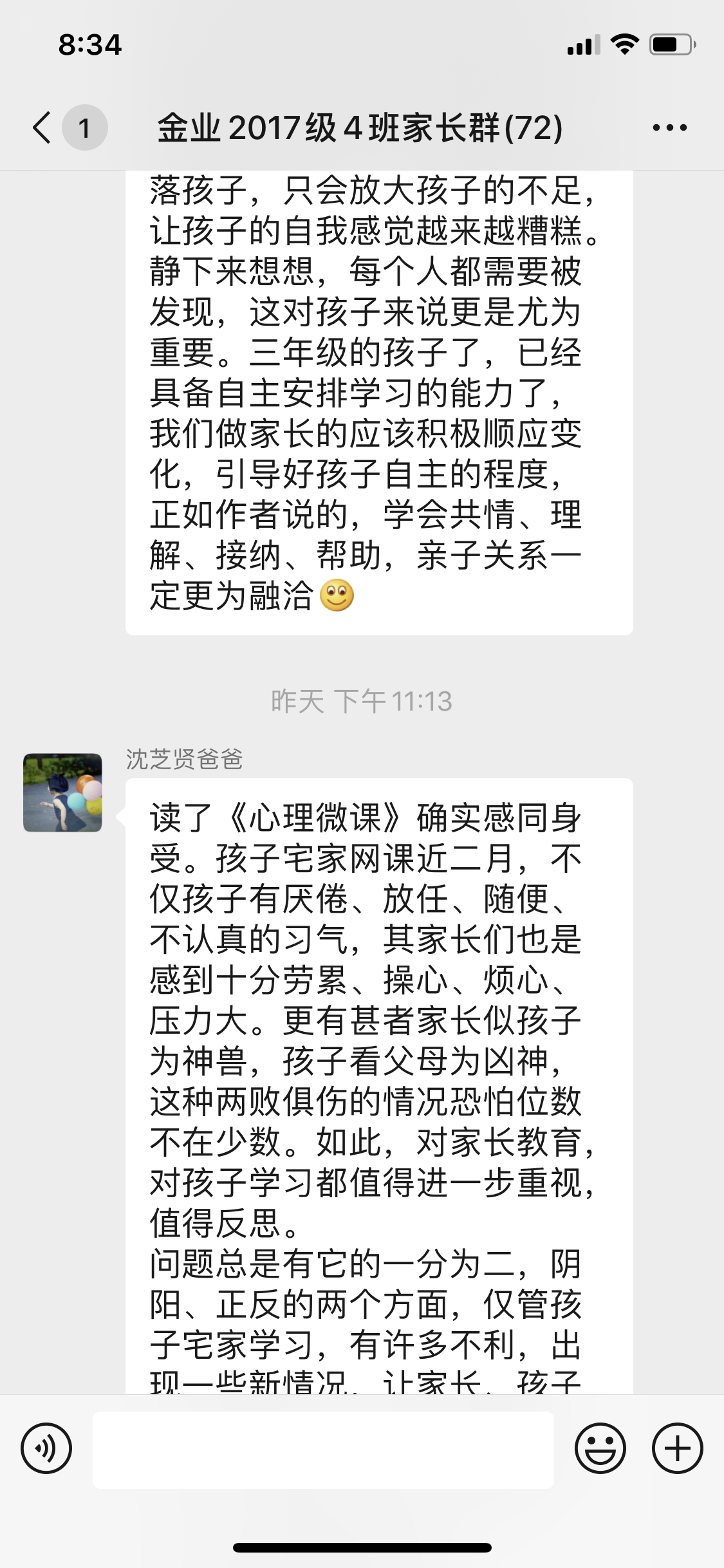Focus the message text field
This screenshot has width=724, height=1568.
point(323,1450)
